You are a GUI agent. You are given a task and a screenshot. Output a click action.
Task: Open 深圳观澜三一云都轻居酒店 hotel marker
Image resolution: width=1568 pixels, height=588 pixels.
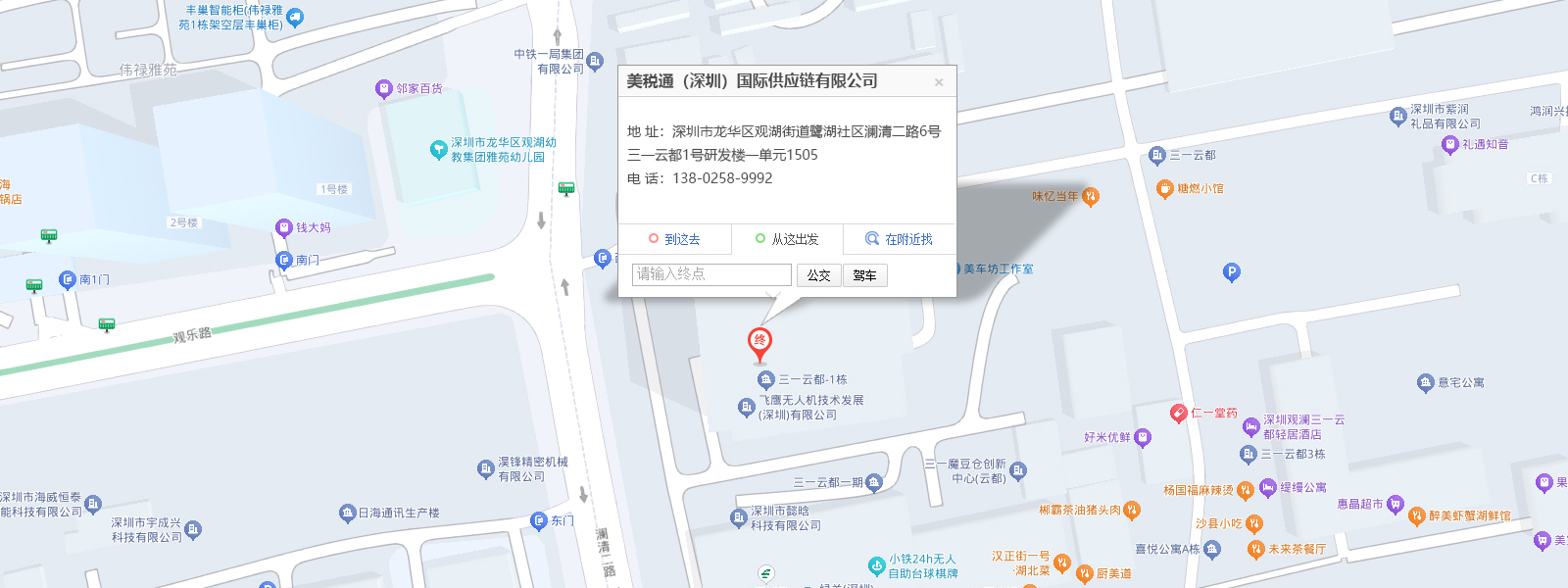tap(1250, 426)
